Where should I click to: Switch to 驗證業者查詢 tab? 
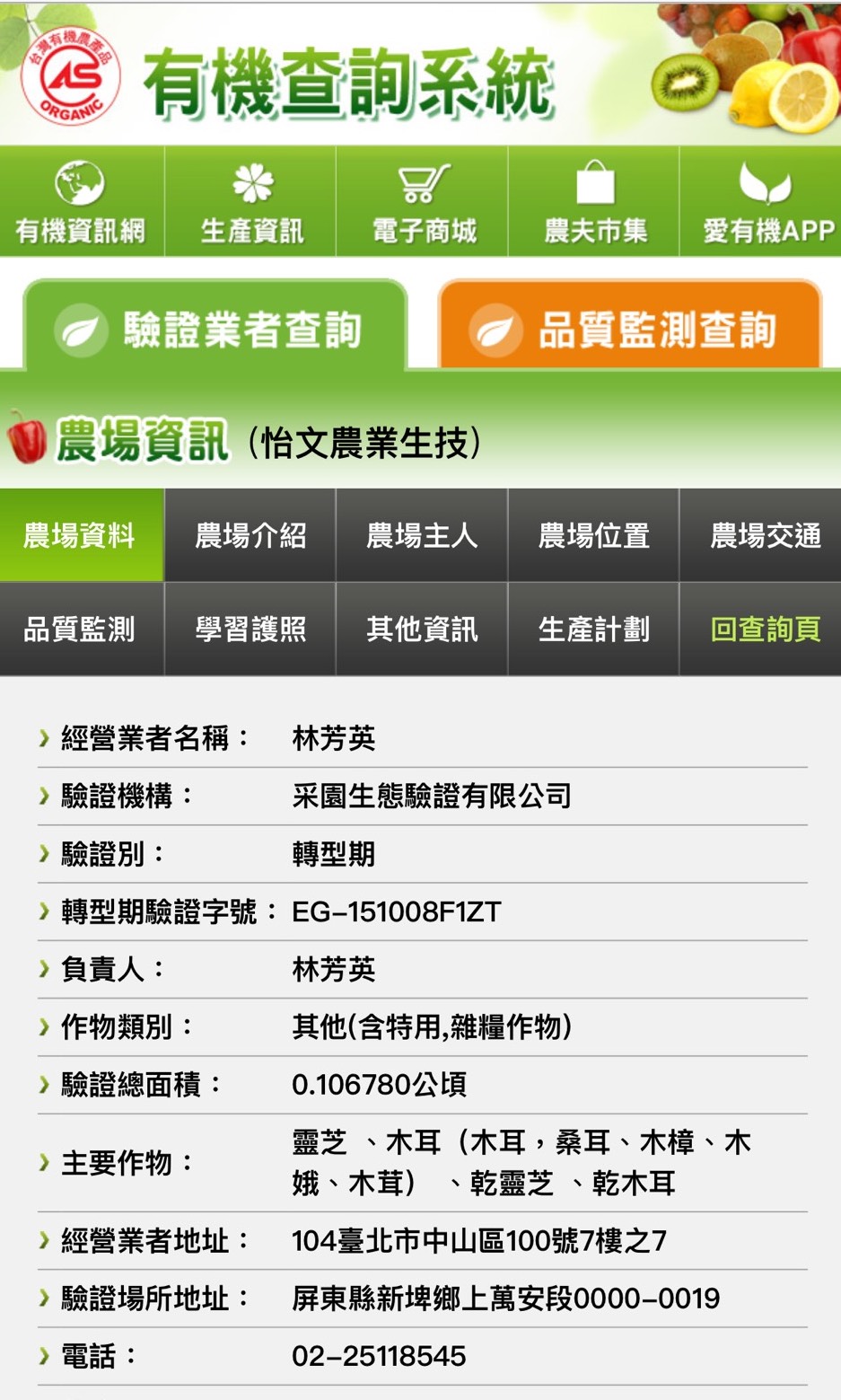(x=215, y=330)
